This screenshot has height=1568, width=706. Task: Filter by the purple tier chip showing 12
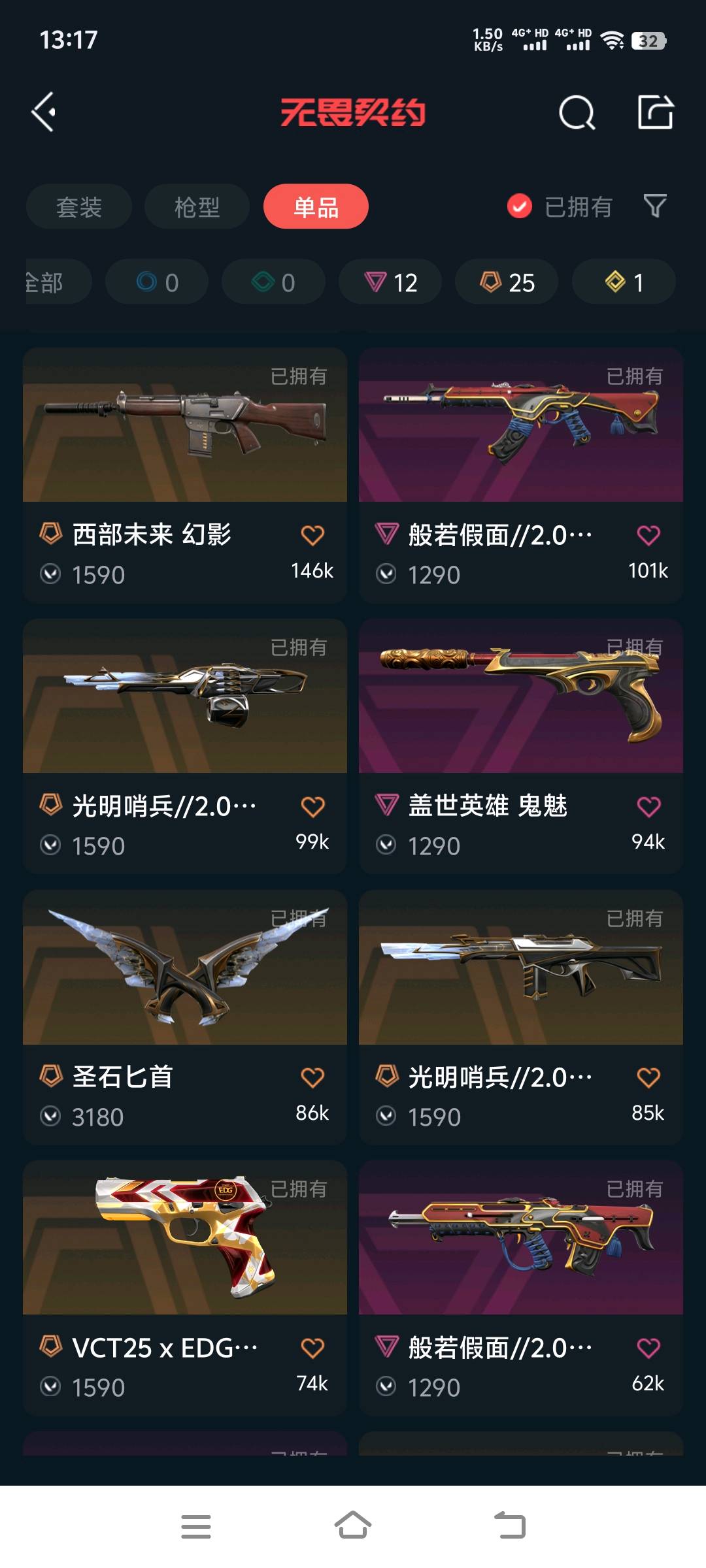pyautogui.click(x=390, y=282)
